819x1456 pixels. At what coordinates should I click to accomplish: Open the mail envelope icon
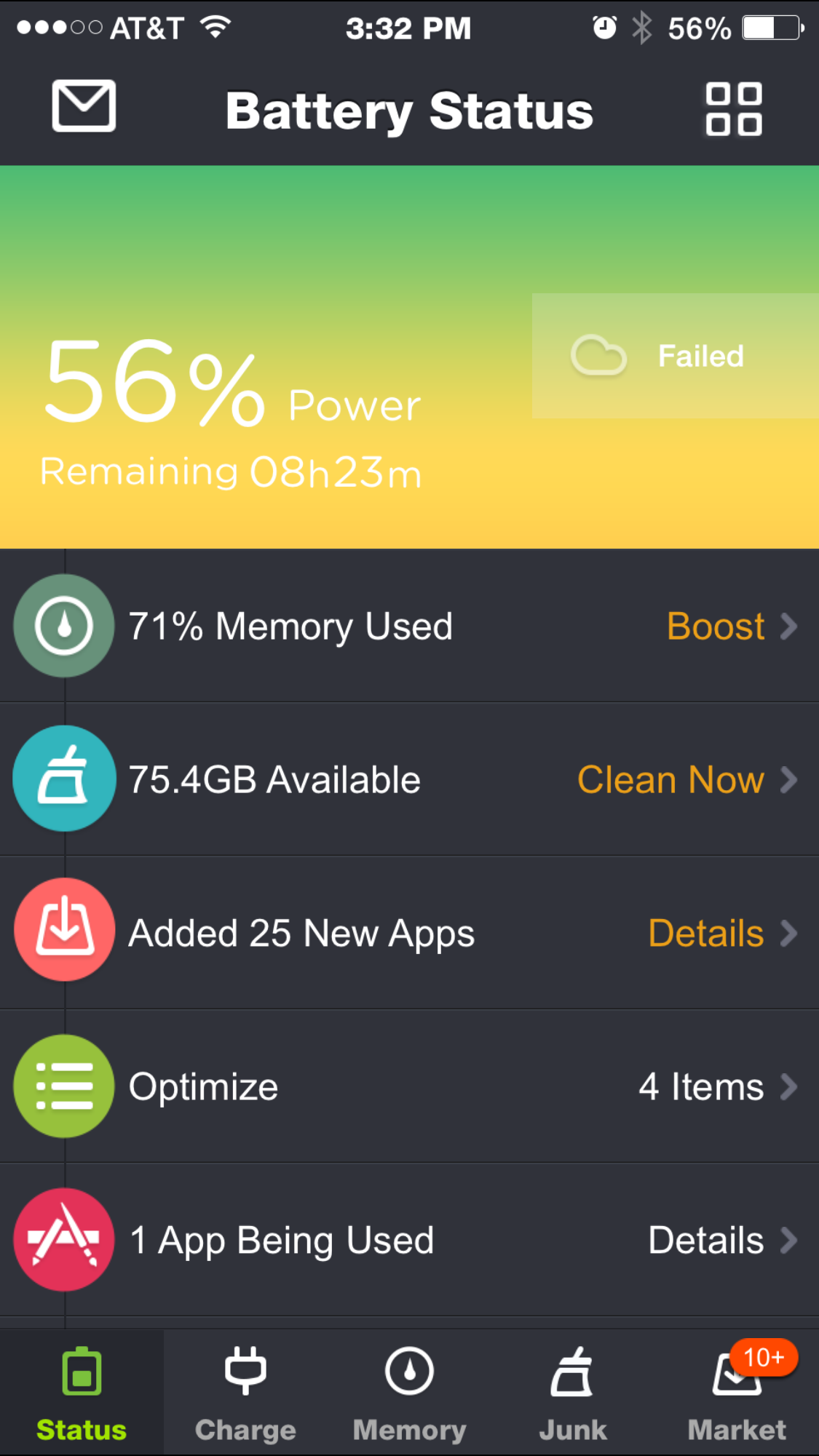click(x=84, y=106)
